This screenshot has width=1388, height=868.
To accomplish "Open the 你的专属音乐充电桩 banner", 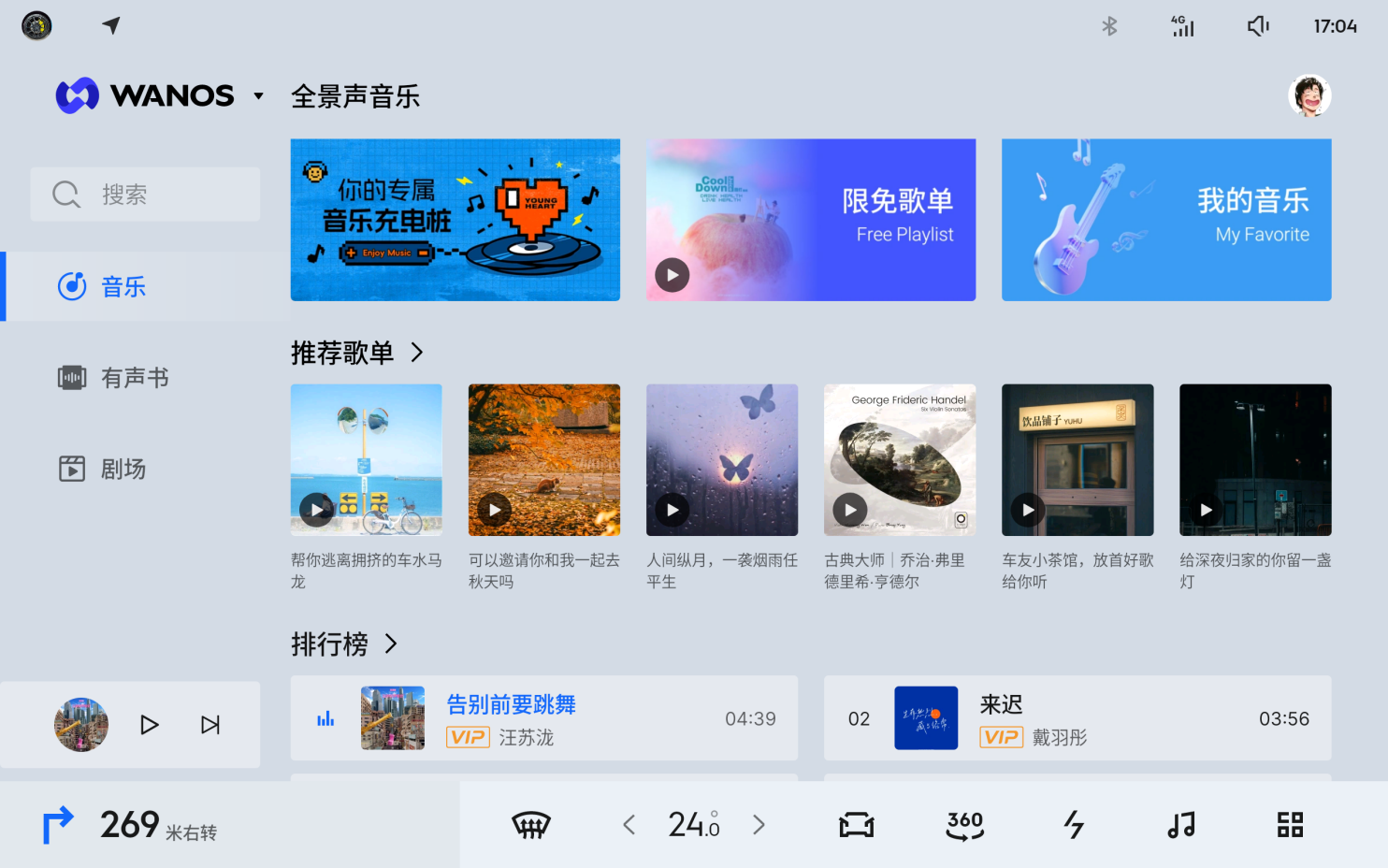I will pos(455,220).
